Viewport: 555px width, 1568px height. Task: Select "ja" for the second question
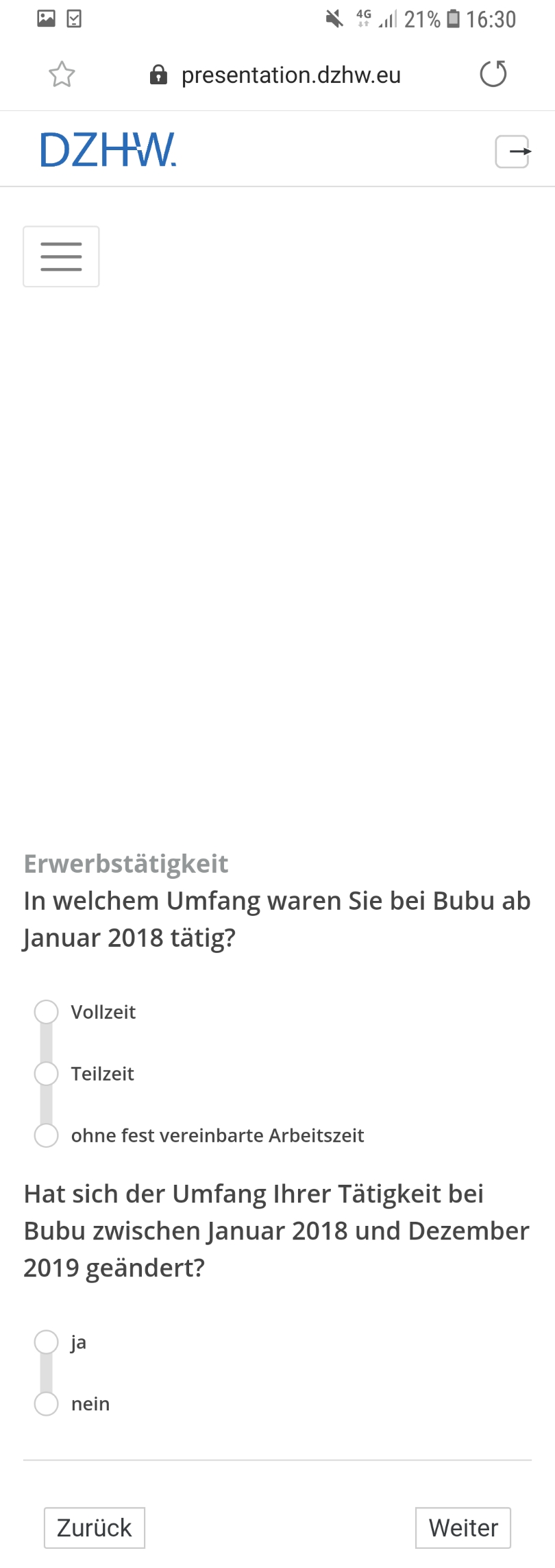[x=46, y=1342]
